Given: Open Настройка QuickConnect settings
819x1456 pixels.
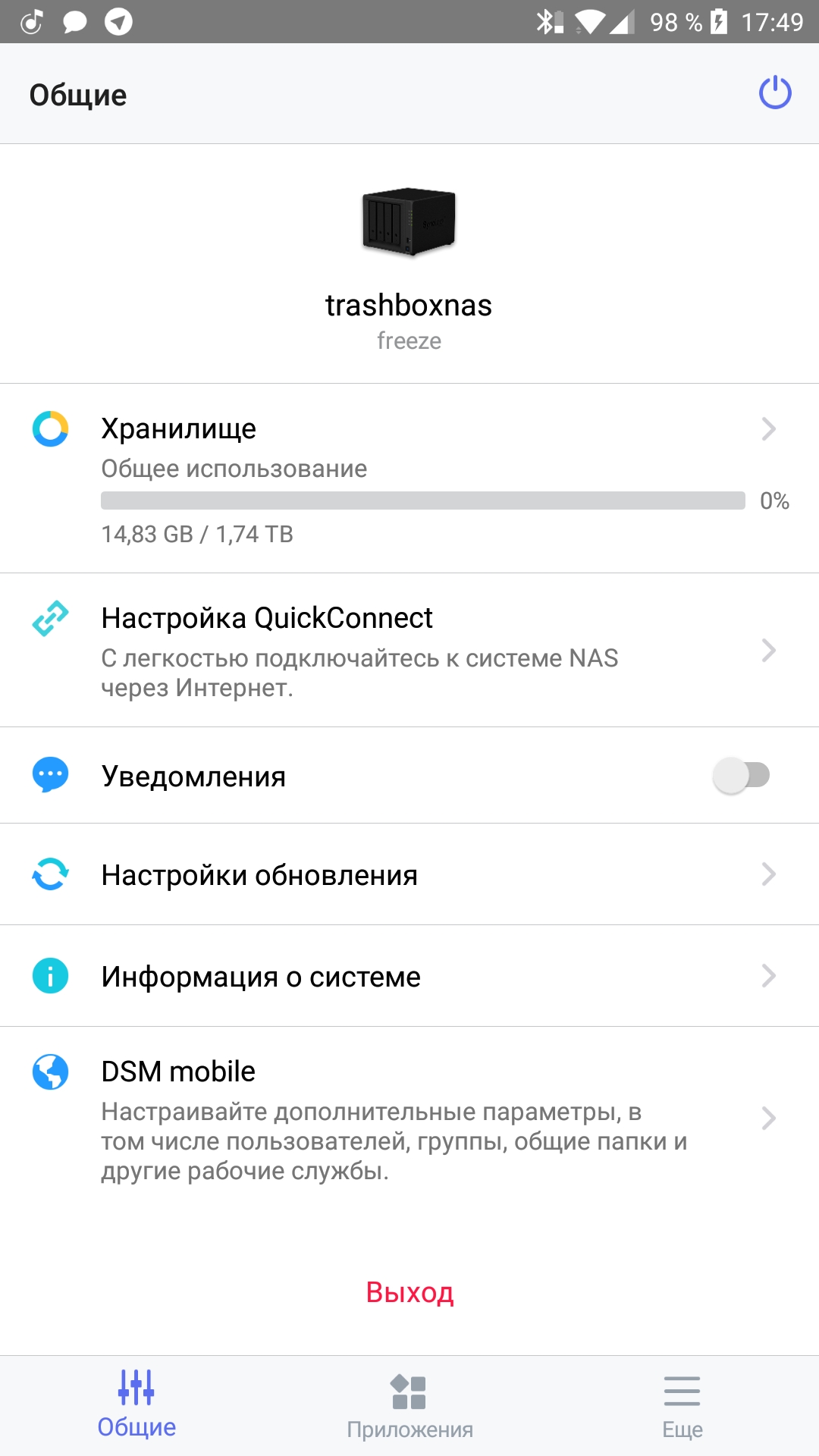Looking at the screenshot, I should coord(409,650).
